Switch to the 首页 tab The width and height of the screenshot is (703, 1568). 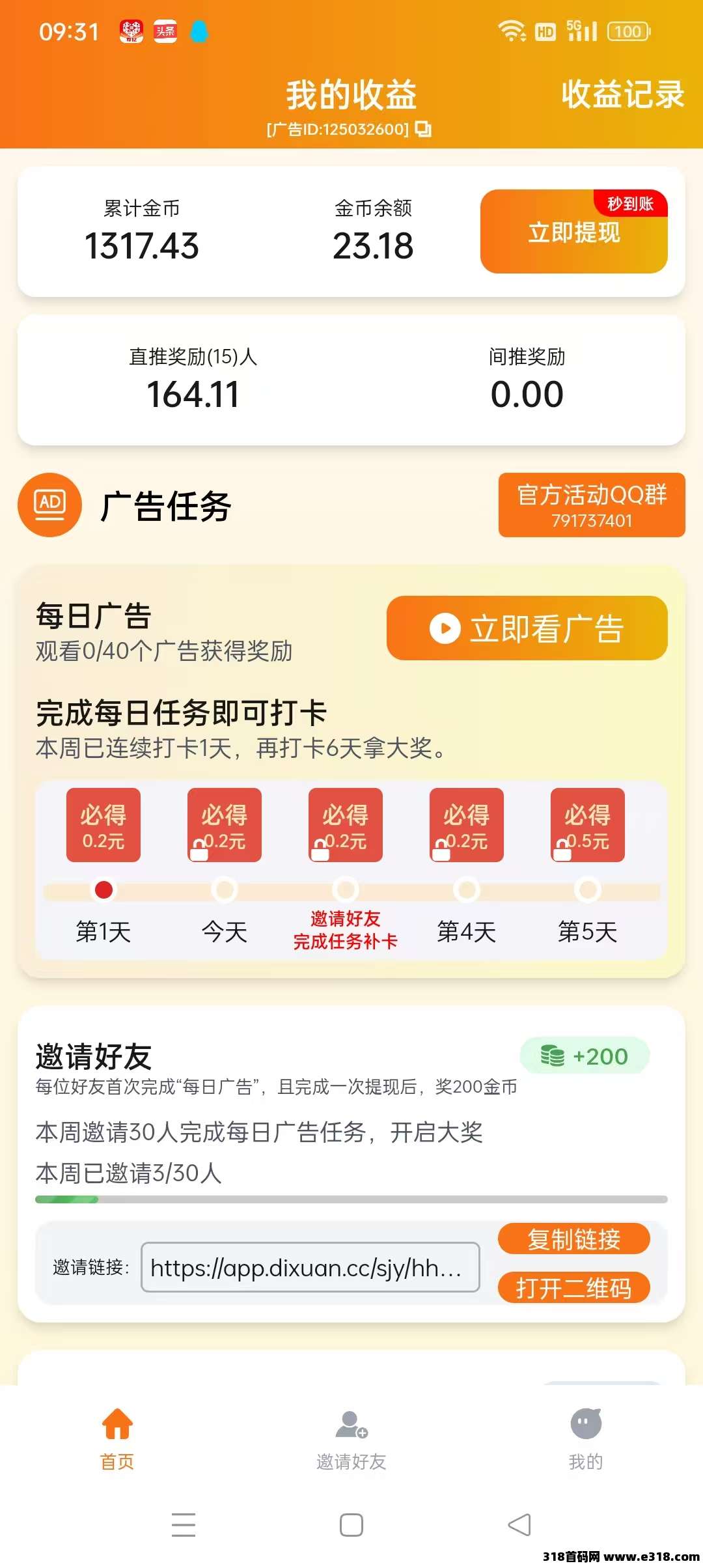click(117, 1439)
